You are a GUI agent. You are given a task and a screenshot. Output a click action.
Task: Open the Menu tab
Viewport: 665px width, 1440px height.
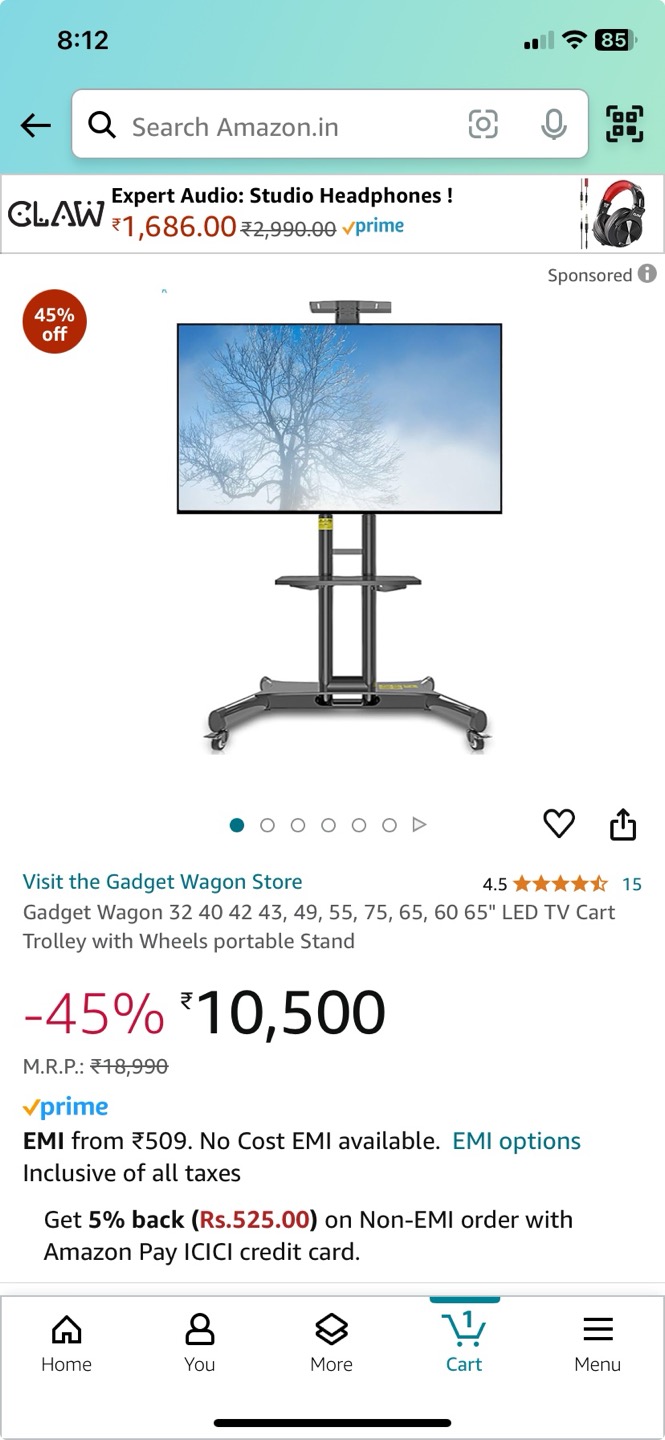pos(597,1343)
